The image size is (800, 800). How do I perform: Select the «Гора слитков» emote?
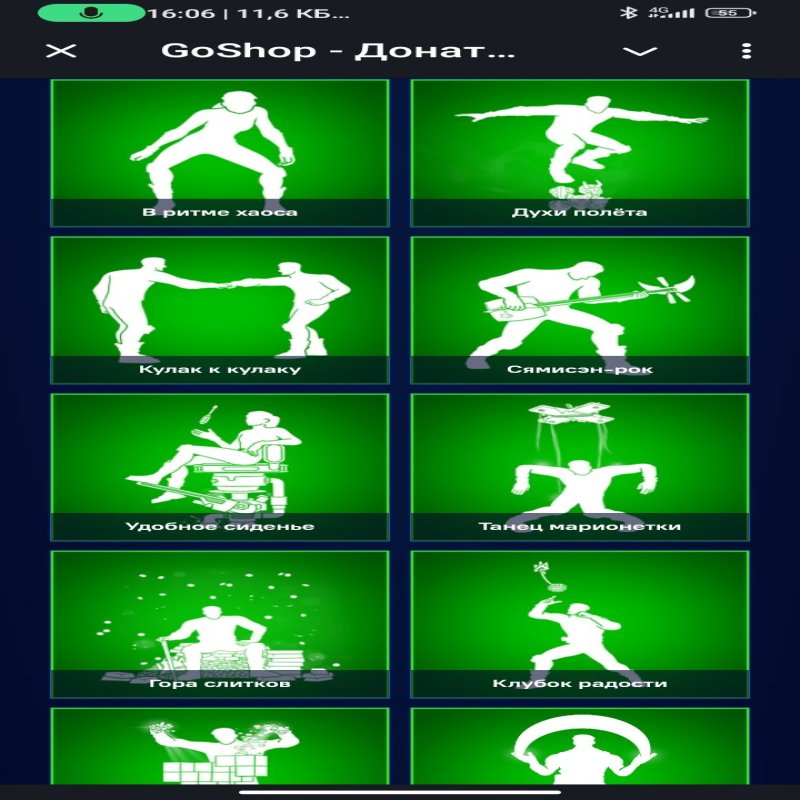pos(219,623)
